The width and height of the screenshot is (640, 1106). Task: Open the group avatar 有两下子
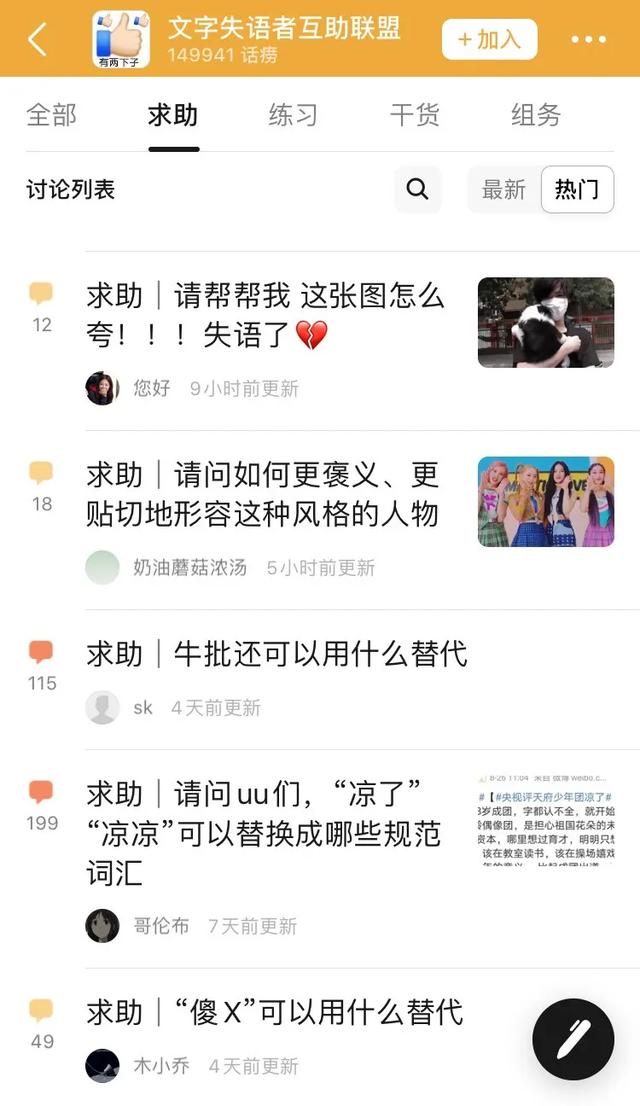click(122, 40)
